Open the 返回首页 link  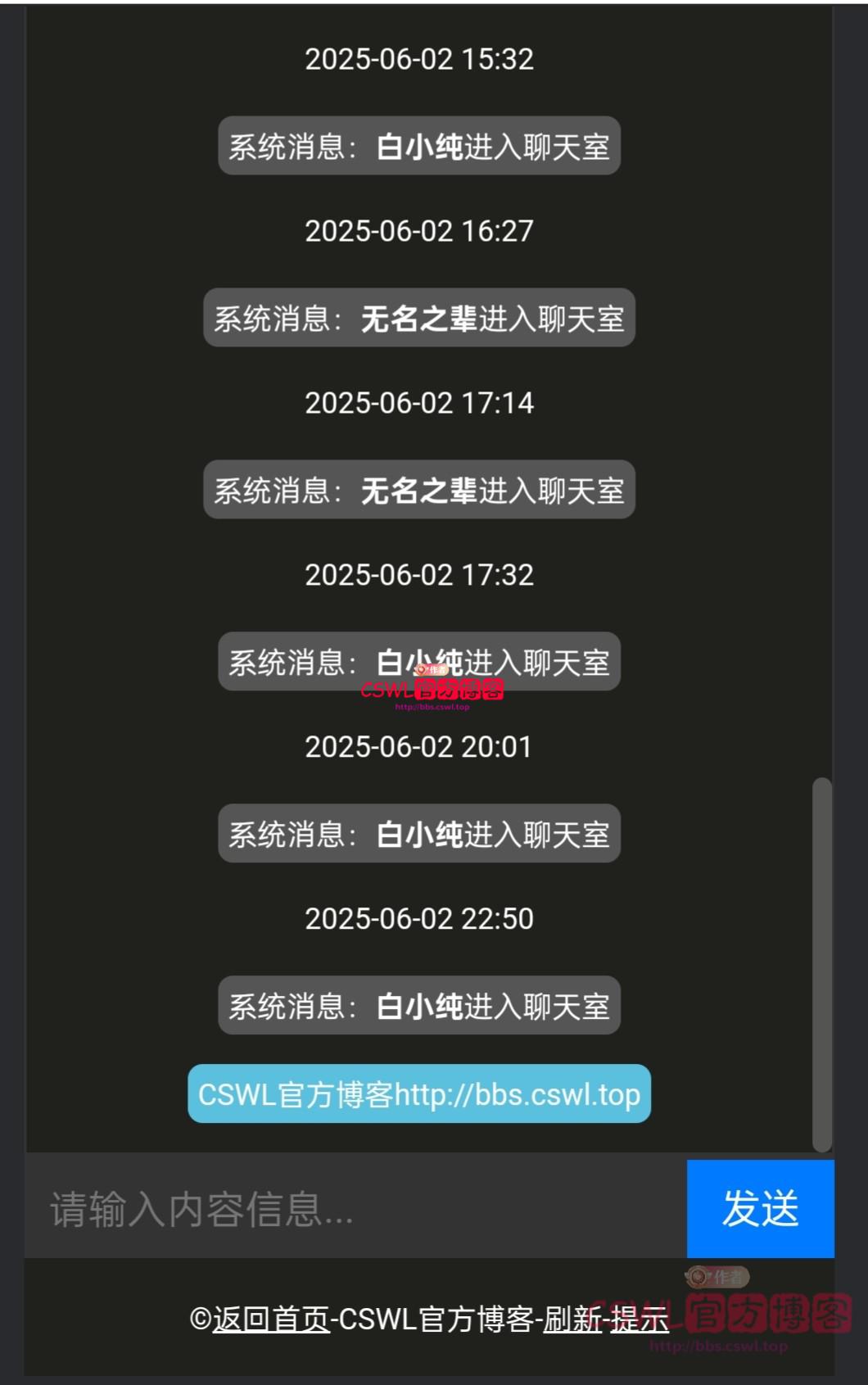(271, 1319)
